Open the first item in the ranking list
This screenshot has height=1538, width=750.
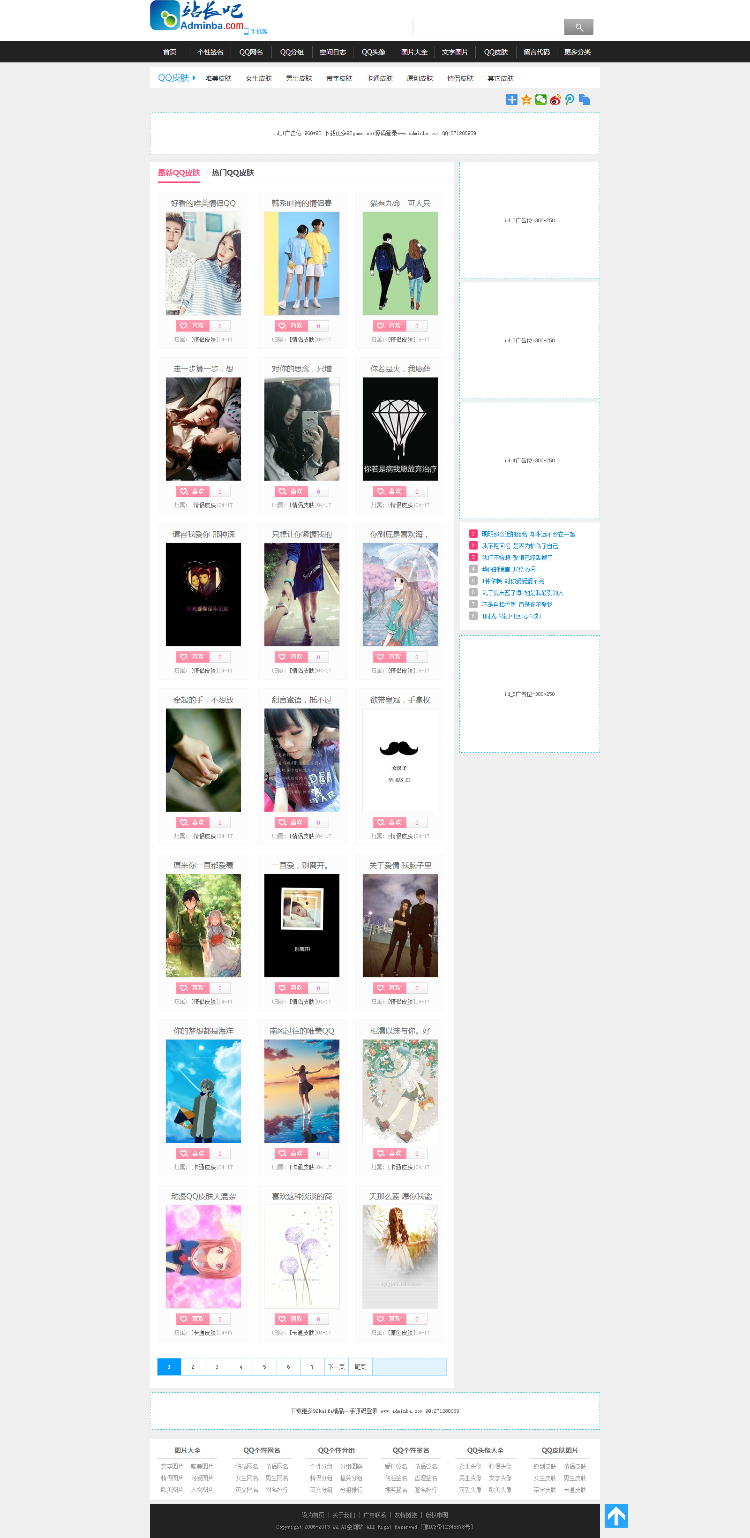[528, 534]
